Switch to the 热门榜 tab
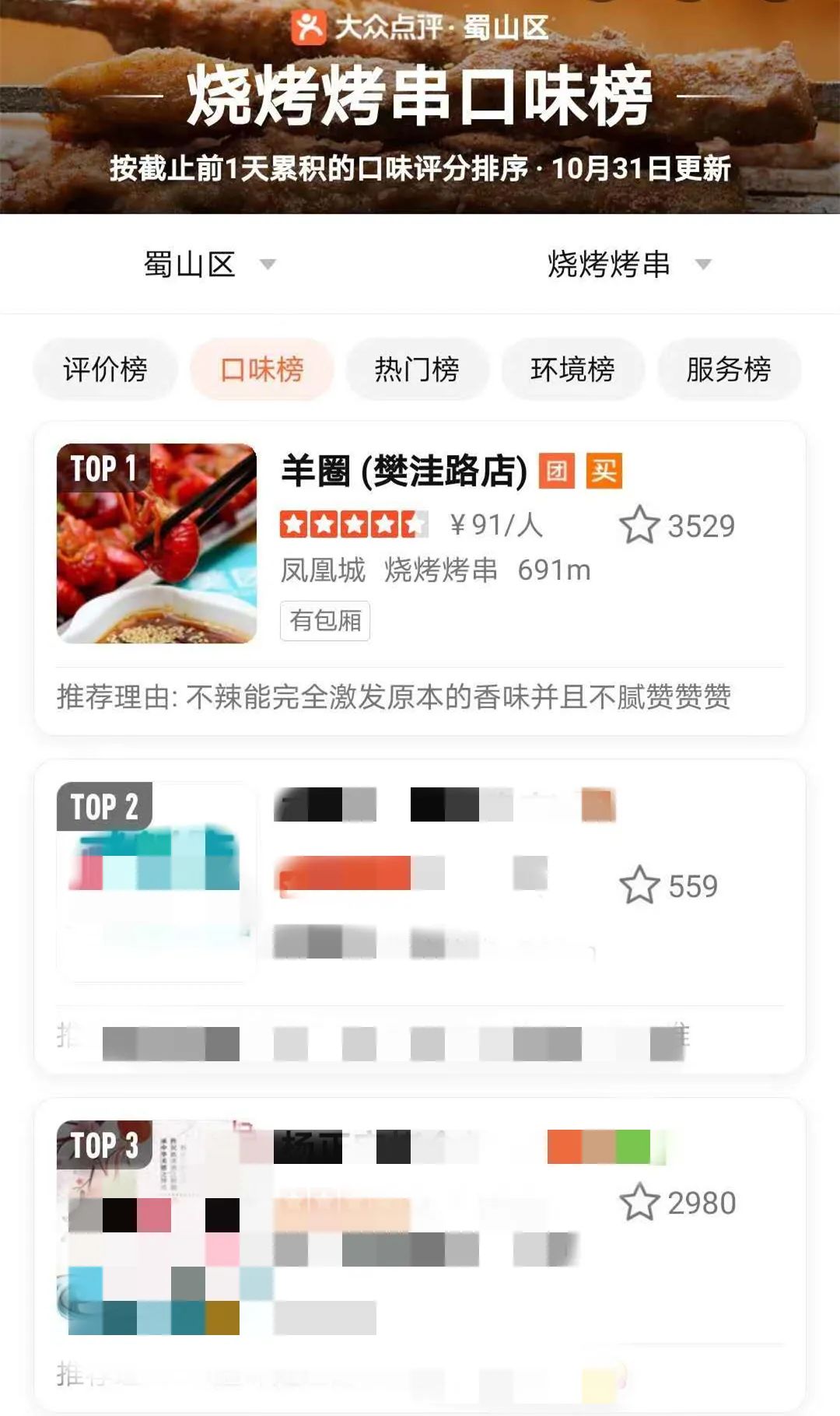The image size is (840, 1416). [x=418, y=371]
